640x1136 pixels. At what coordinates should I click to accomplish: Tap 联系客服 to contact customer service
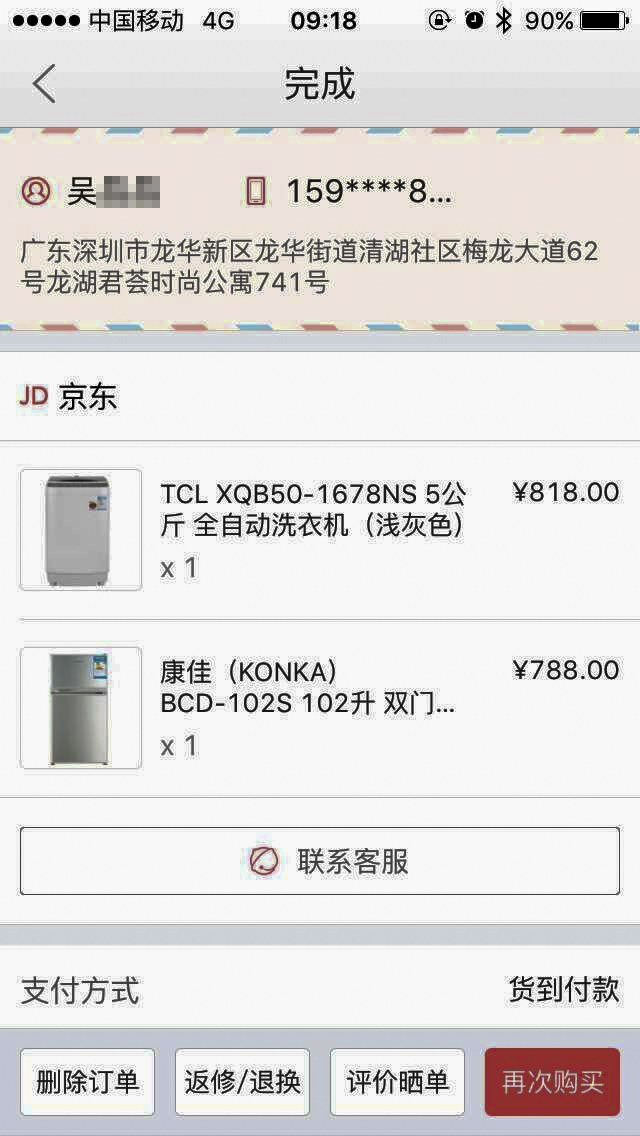[320, 861]
